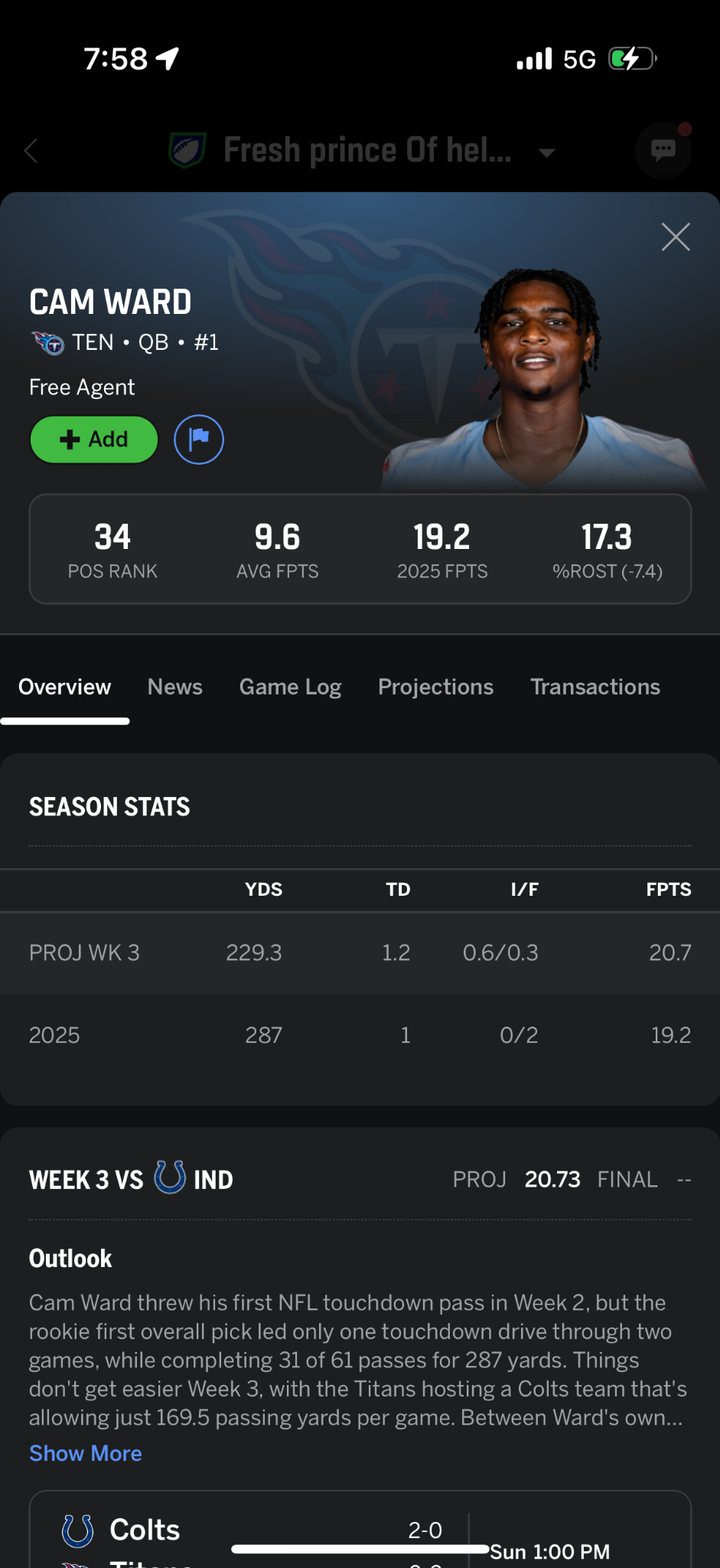Flag Cam Ward for your watchlist
The width and height of the screenshot is (720, 1568).
(x=199, y=439)
